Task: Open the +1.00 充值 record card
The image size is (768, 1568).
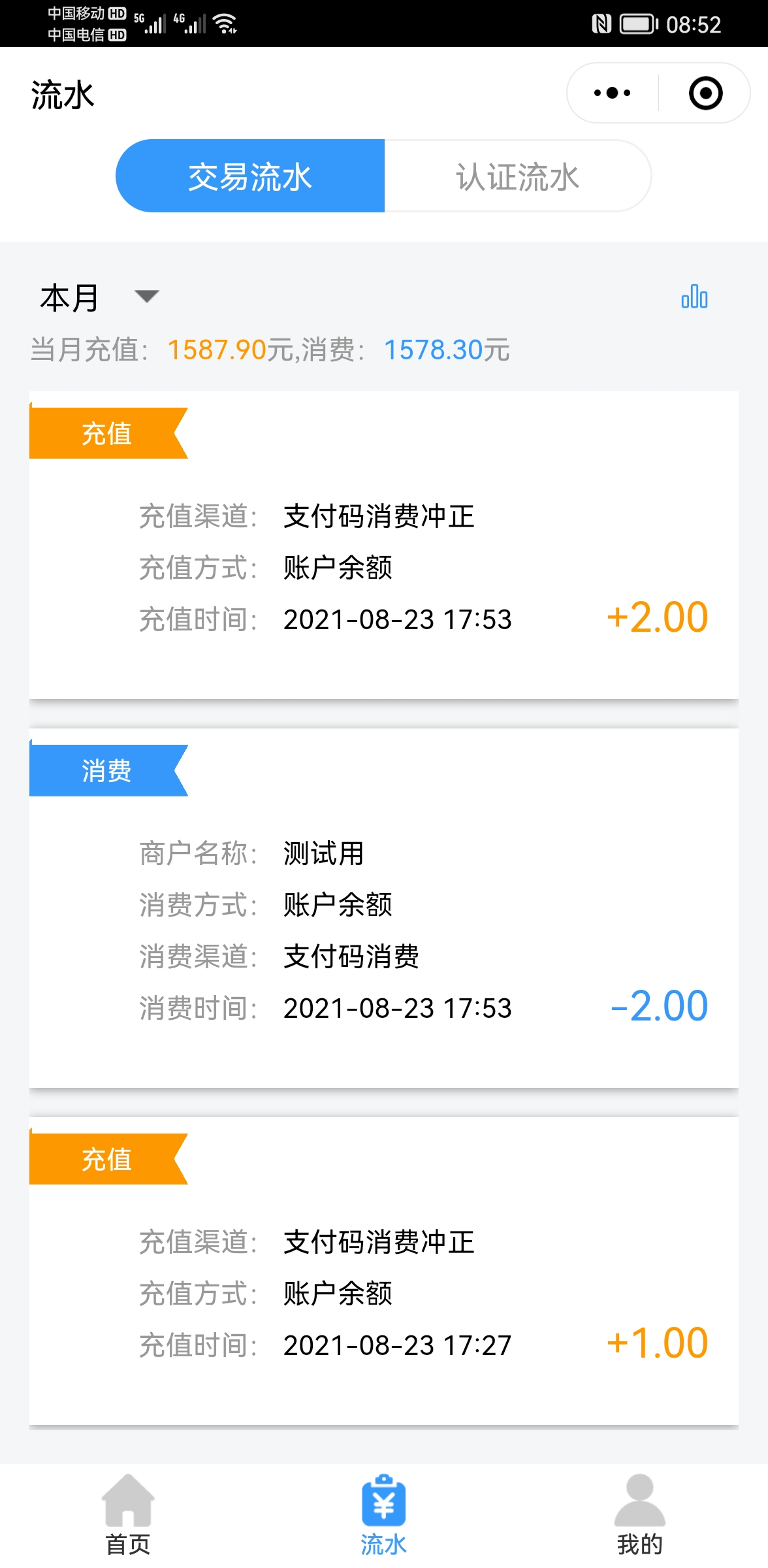Action: pos(384,1271)
